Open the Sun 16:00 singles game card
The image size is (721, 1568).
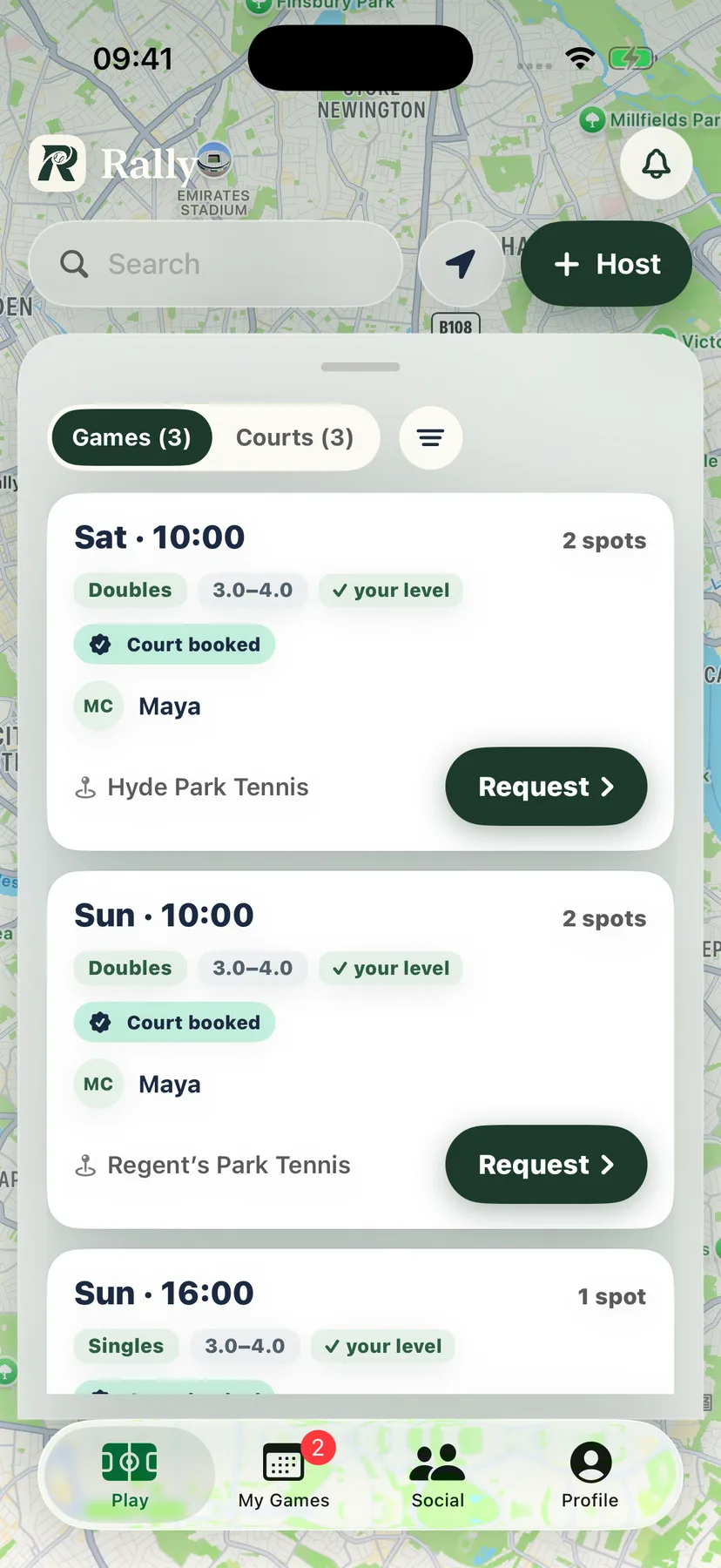pos(360,1321)
